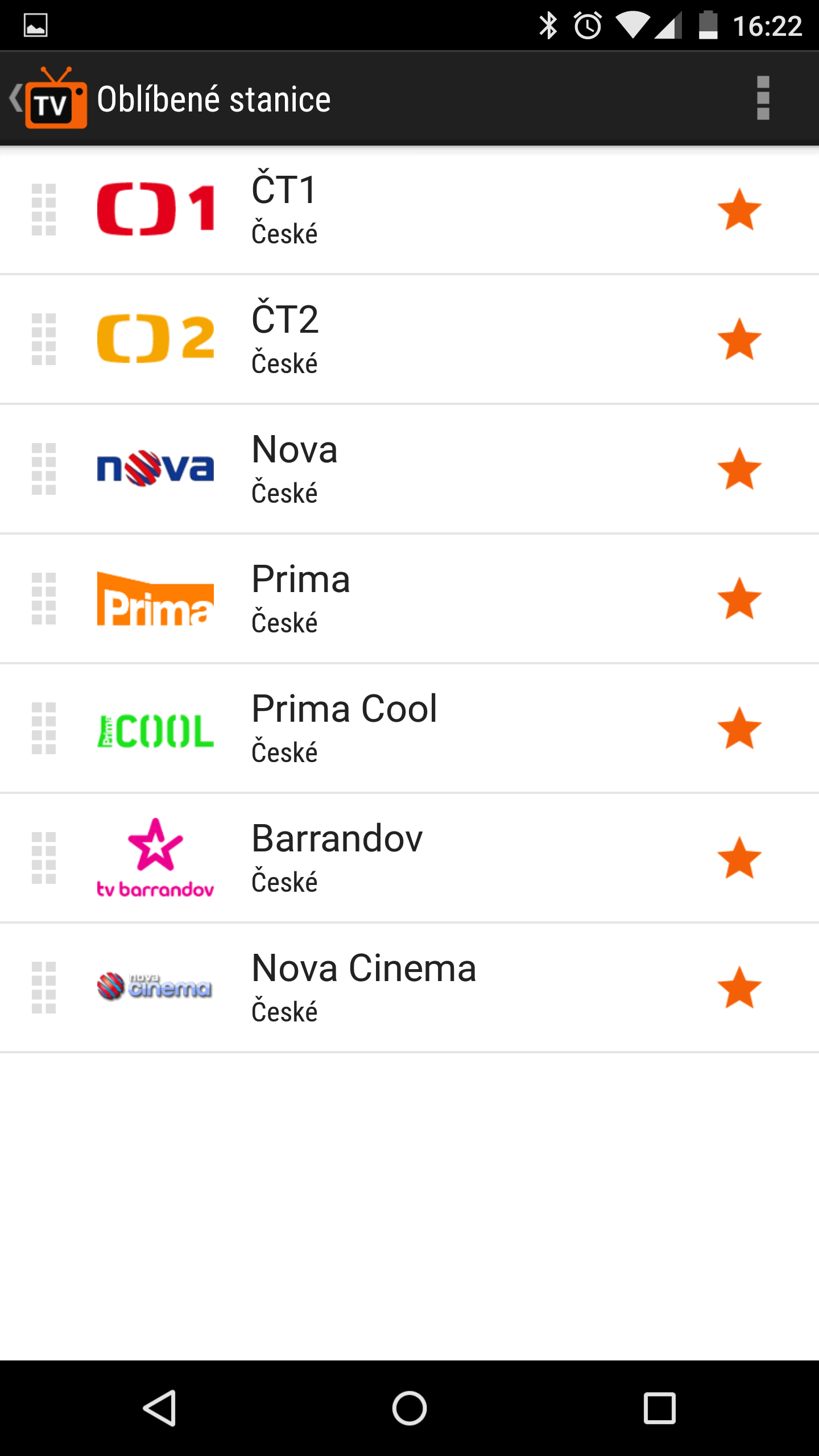The width and height of the screenshot is (819, 1456).
Task: Unfavorite the Prima station
Action: [x=739, y=599]
